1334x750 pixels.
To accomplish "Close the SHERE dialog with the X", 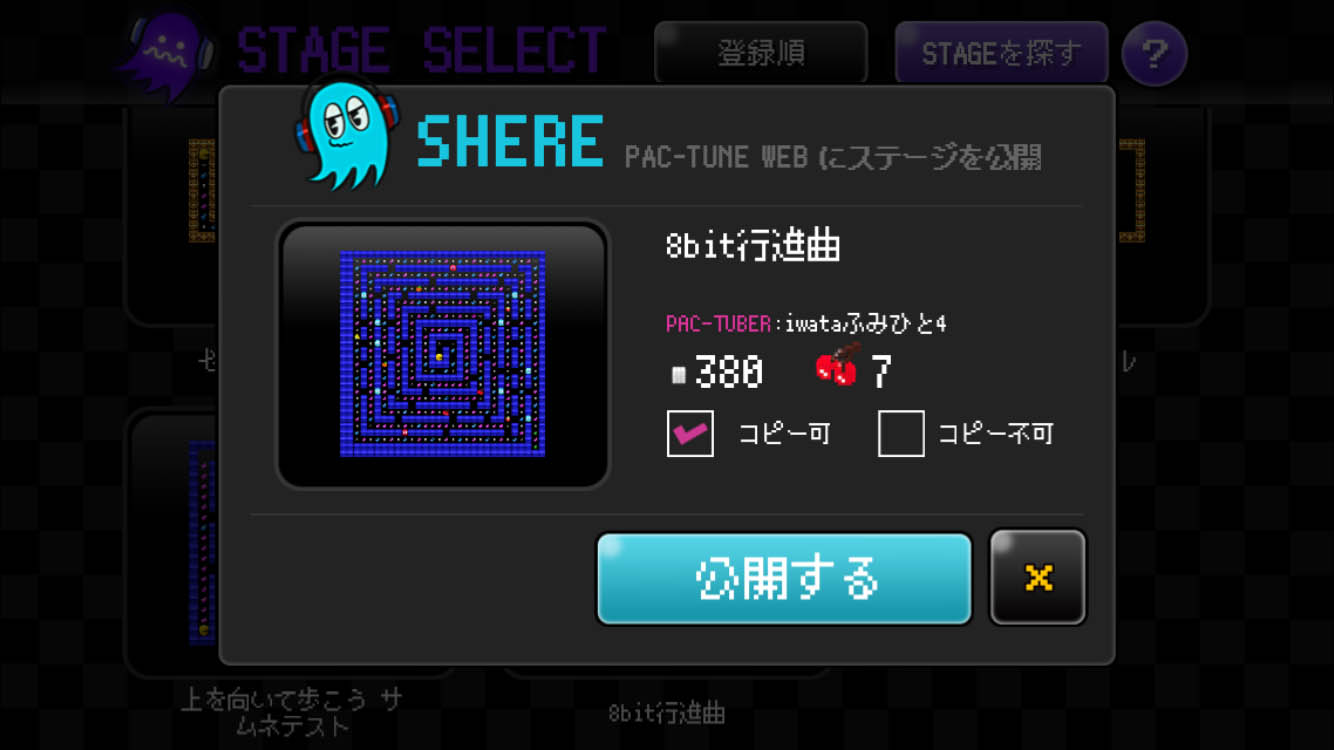I will (x=1038, y=578).
